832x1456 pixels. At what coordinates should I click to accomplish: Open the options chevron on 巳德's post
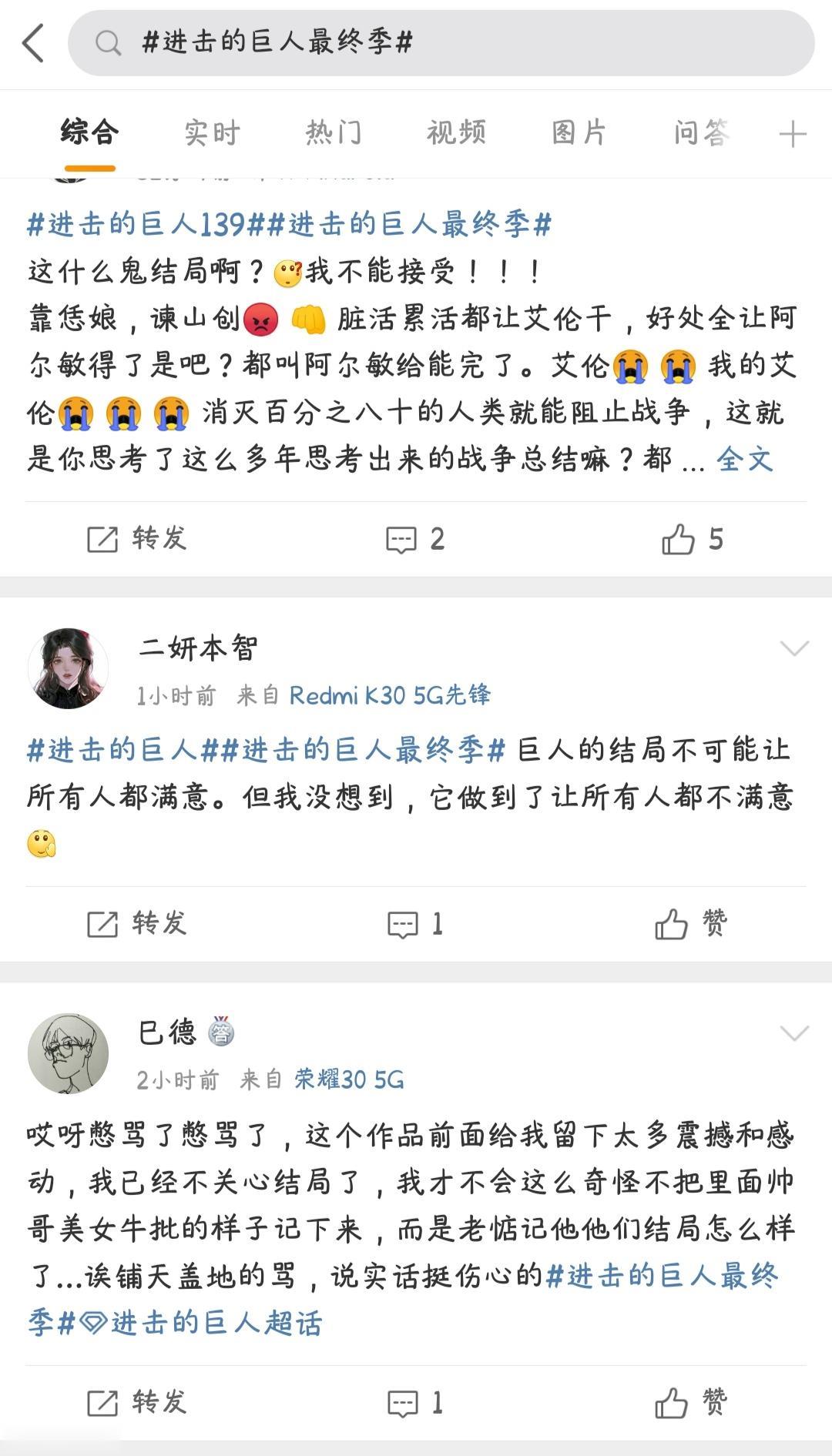pos(794,1032)
